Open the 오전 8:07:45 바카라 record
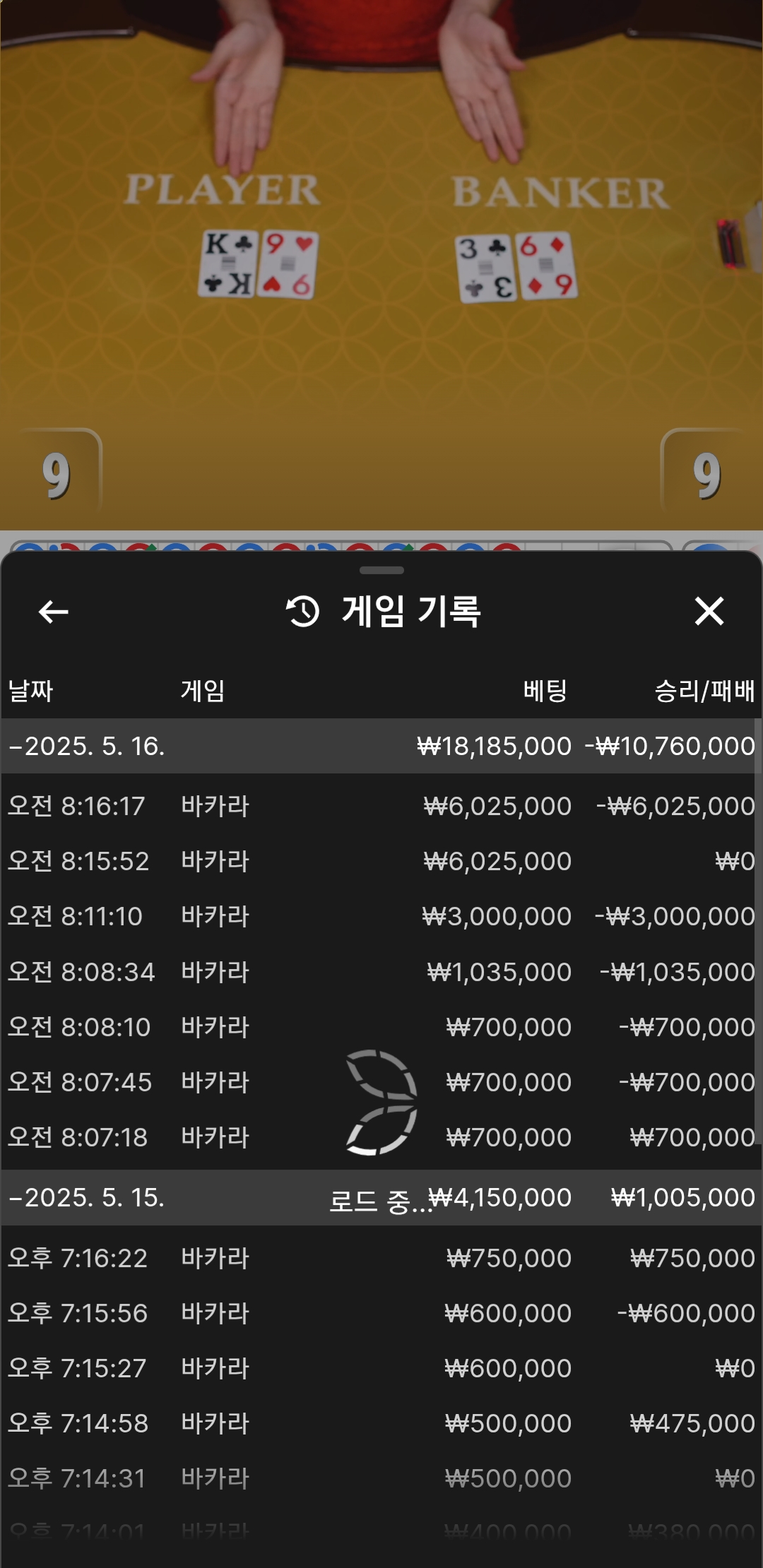This screenshot has width=763, height=1568. [x=380, y=1082]
